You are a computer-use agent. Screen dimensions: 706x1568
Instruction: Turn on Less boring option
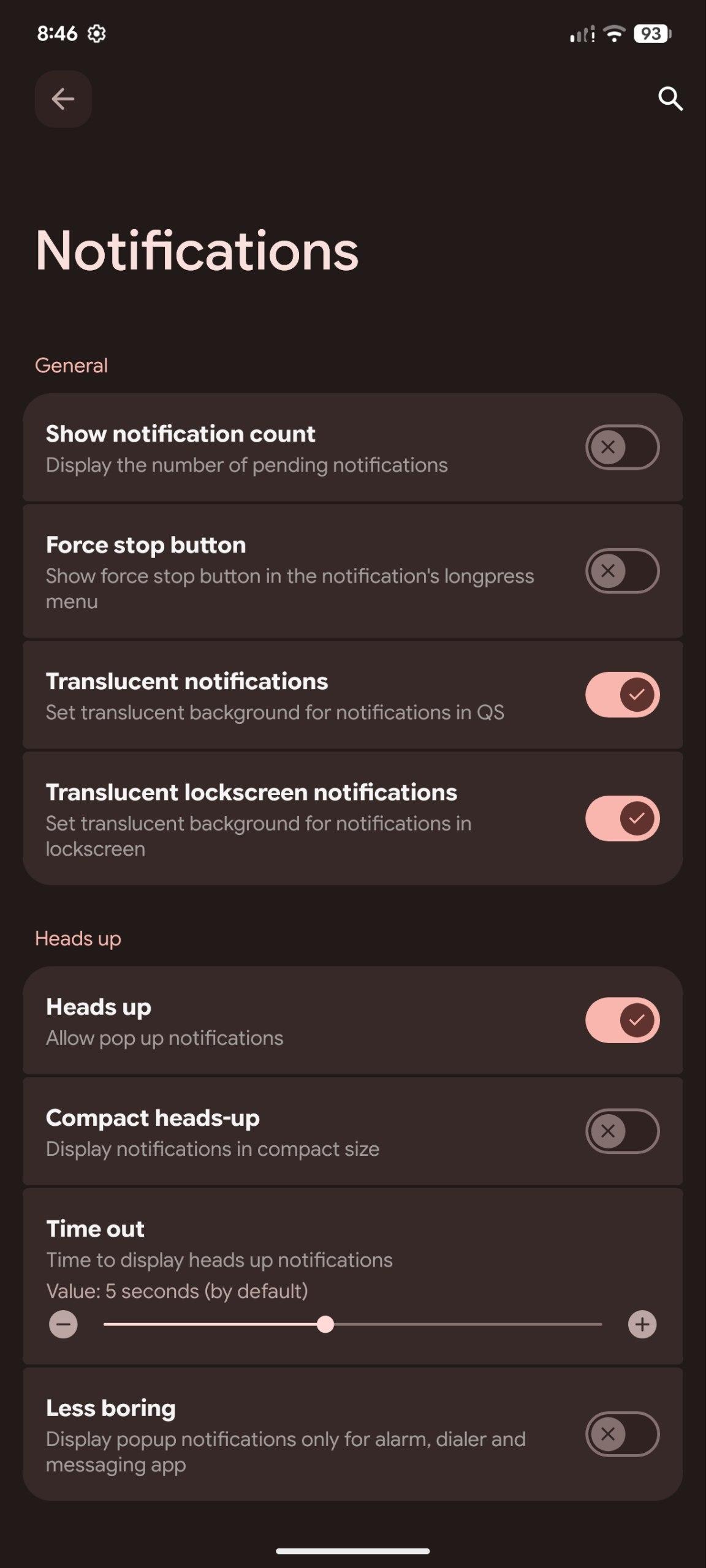[622, 1434]
